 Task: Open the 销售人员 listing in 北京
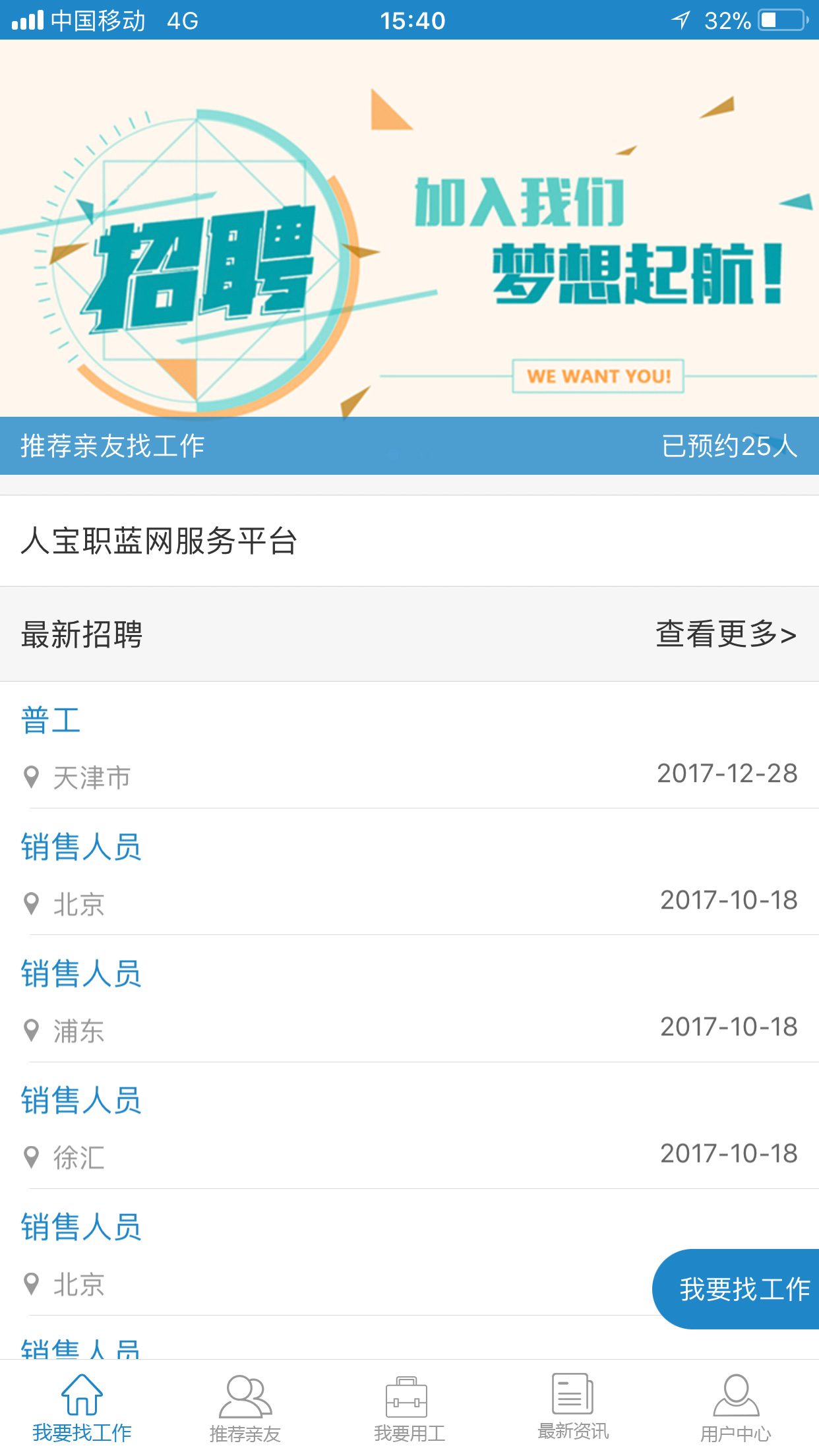pyautogui.click(x=80, y=849)
